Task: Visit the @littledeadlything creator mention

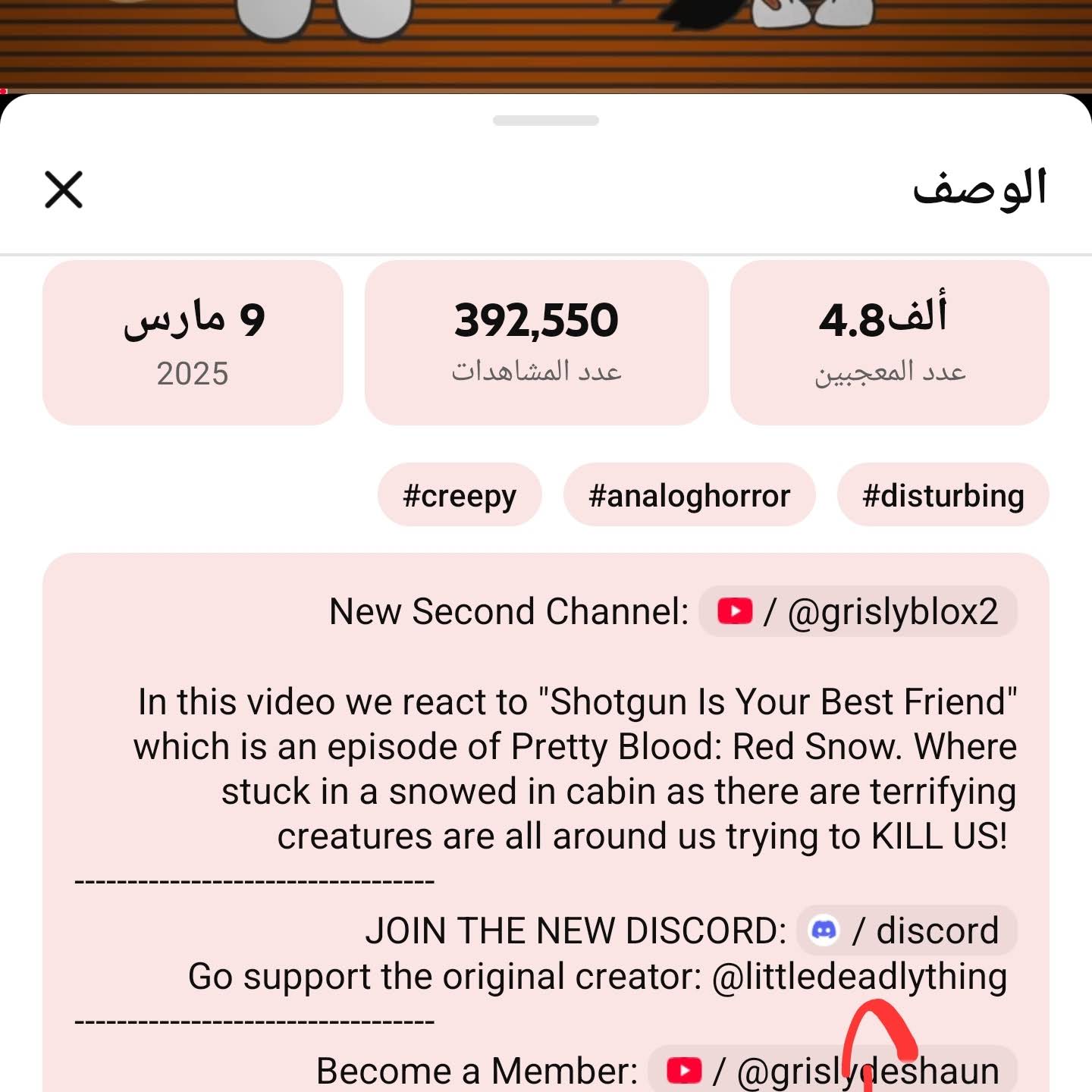Action: point(859,976)
